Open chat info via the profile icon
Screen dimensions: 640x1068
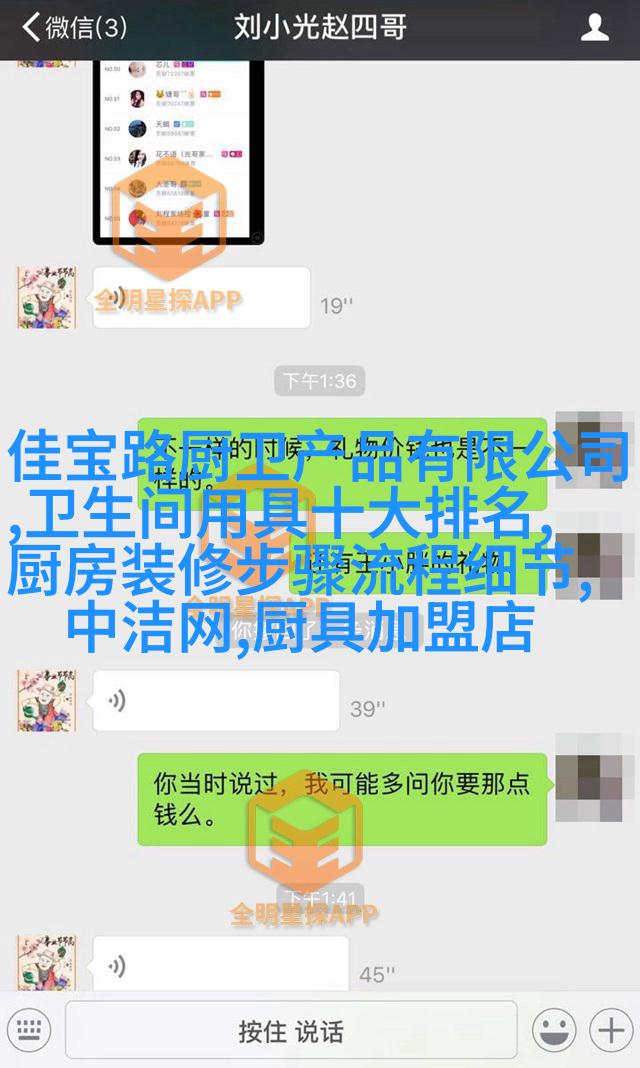(595, 27)
